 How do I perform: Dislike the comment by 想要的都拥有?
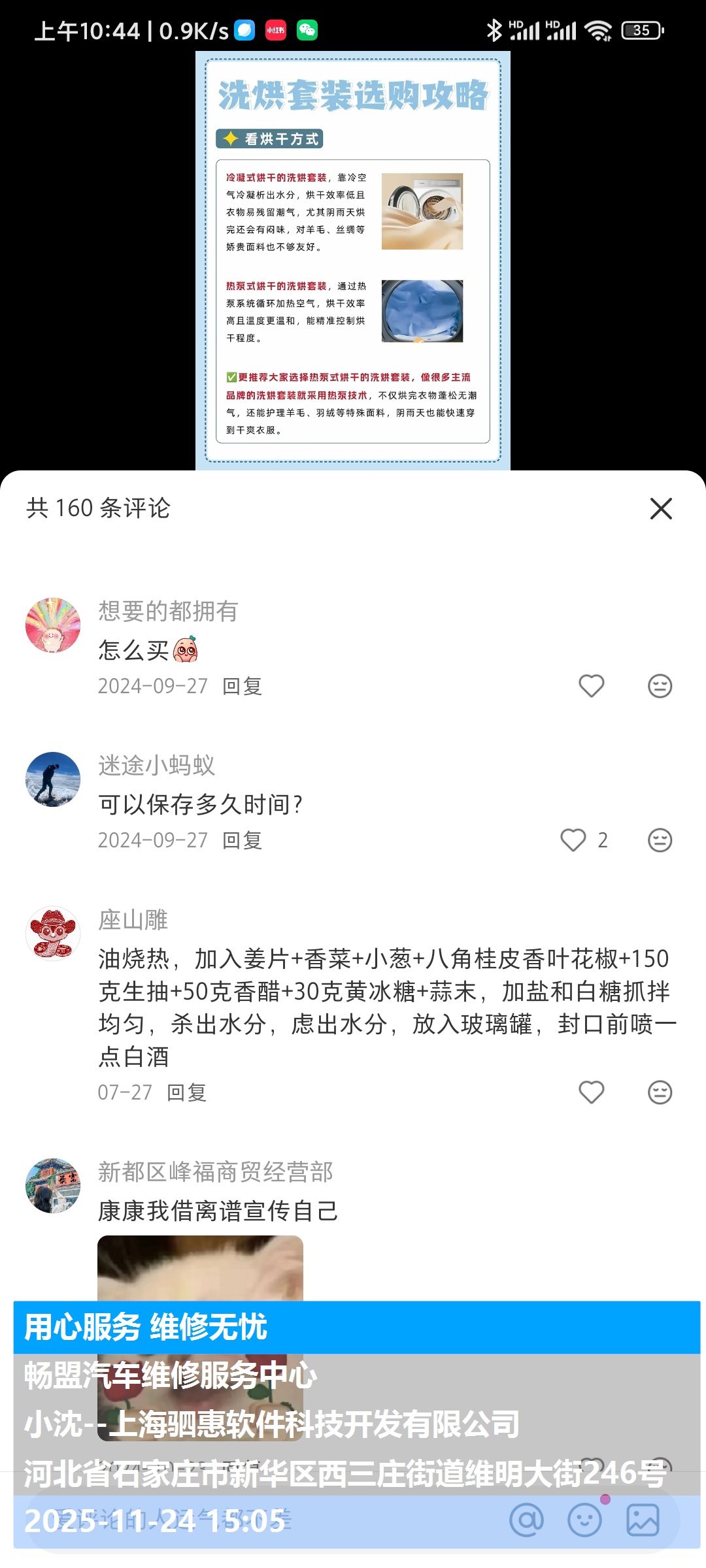point(660,686)
